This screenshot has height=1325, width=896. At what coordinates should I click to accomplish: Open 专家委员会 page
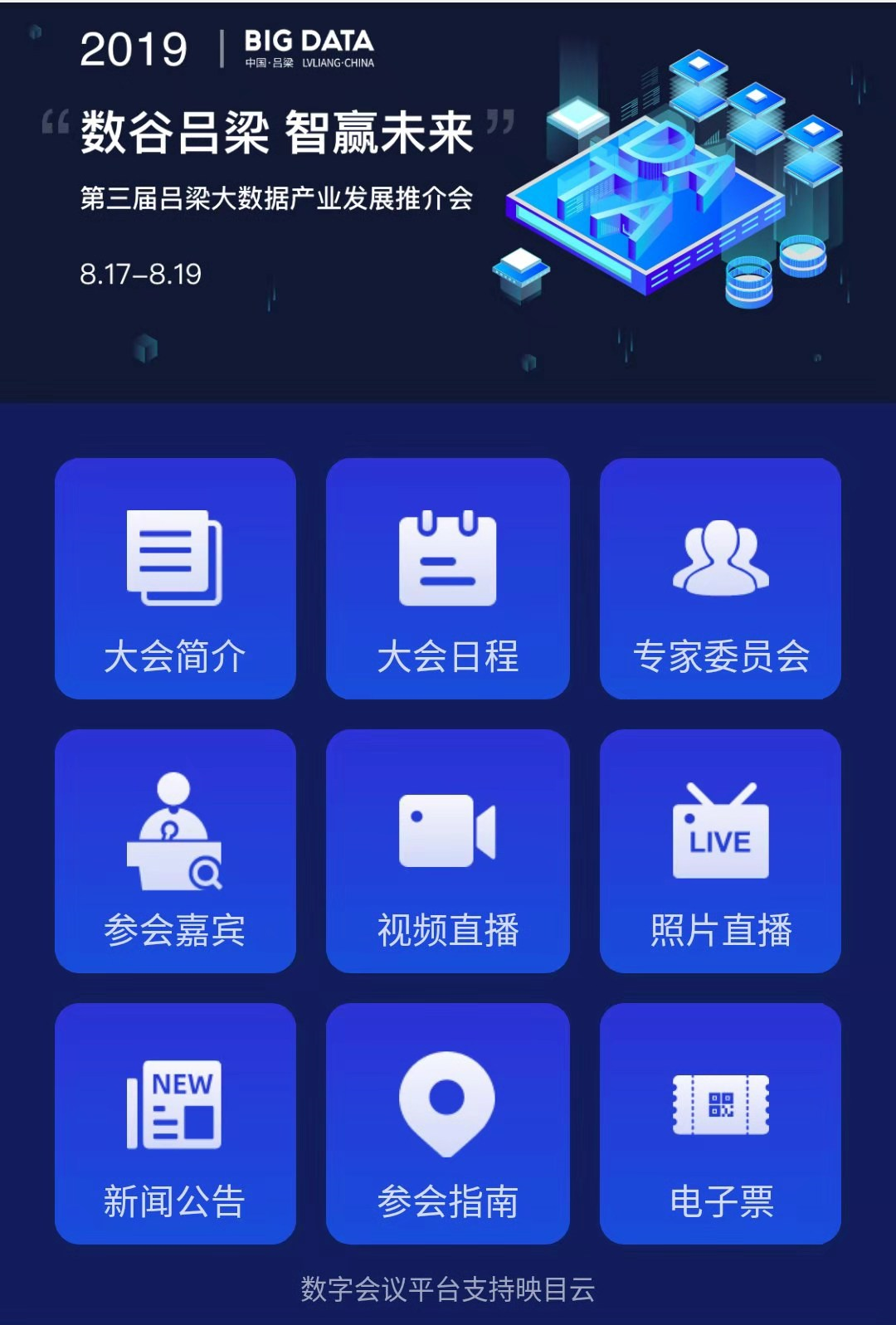pos(720,578)
